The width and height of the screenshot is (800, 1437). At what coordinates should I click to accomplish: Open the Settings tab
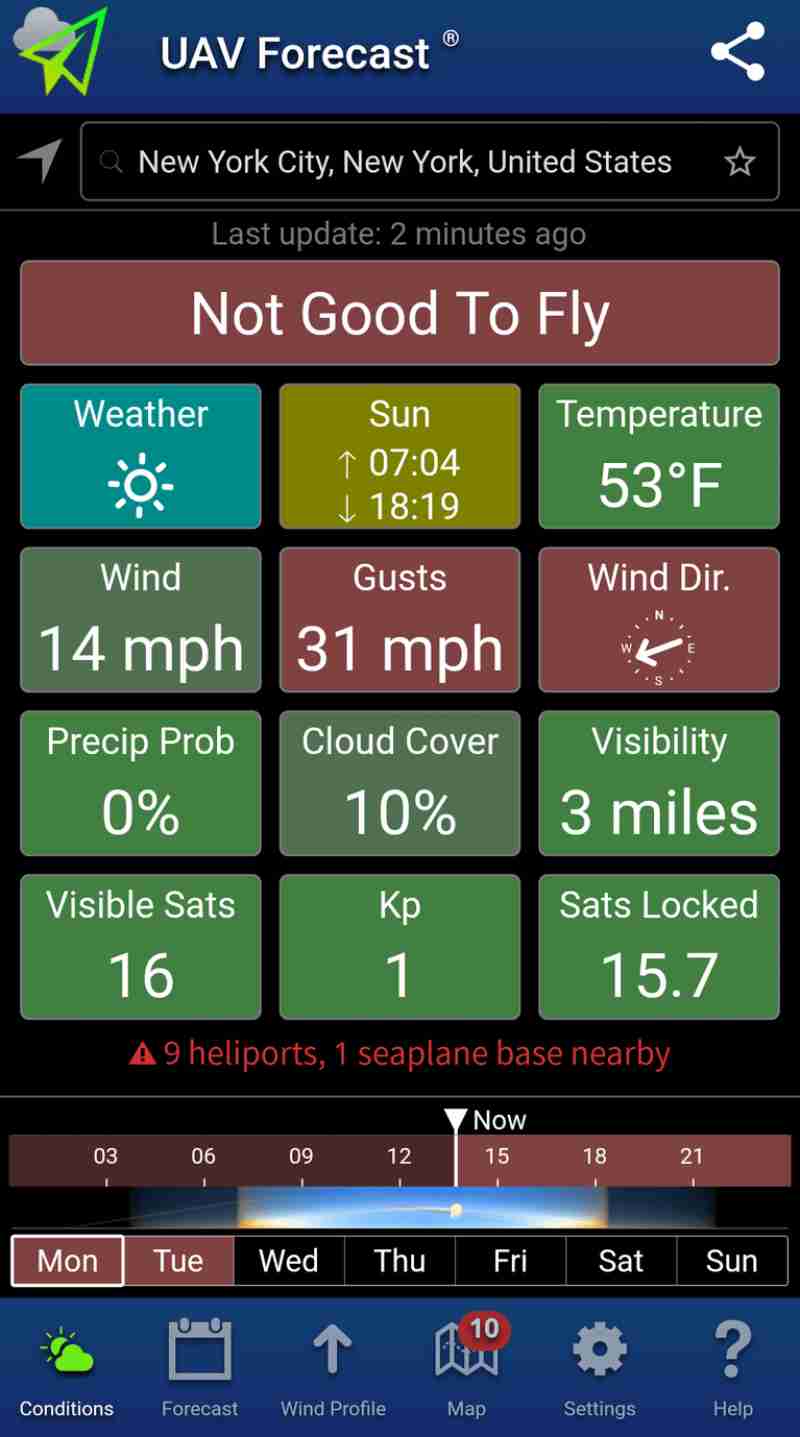[599, 1367]
